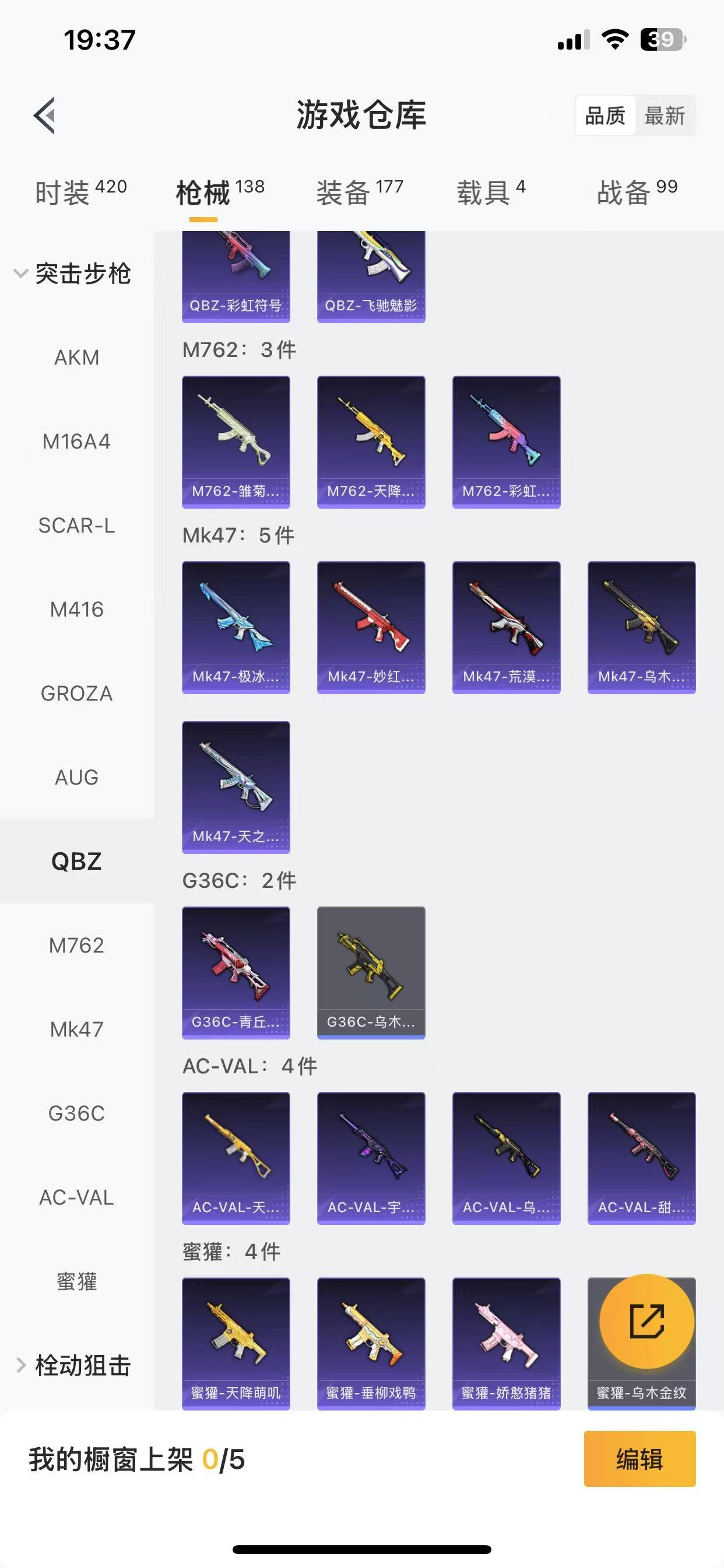
Task: View the M762-天降 gold skin
Action: tap(371, 442)
